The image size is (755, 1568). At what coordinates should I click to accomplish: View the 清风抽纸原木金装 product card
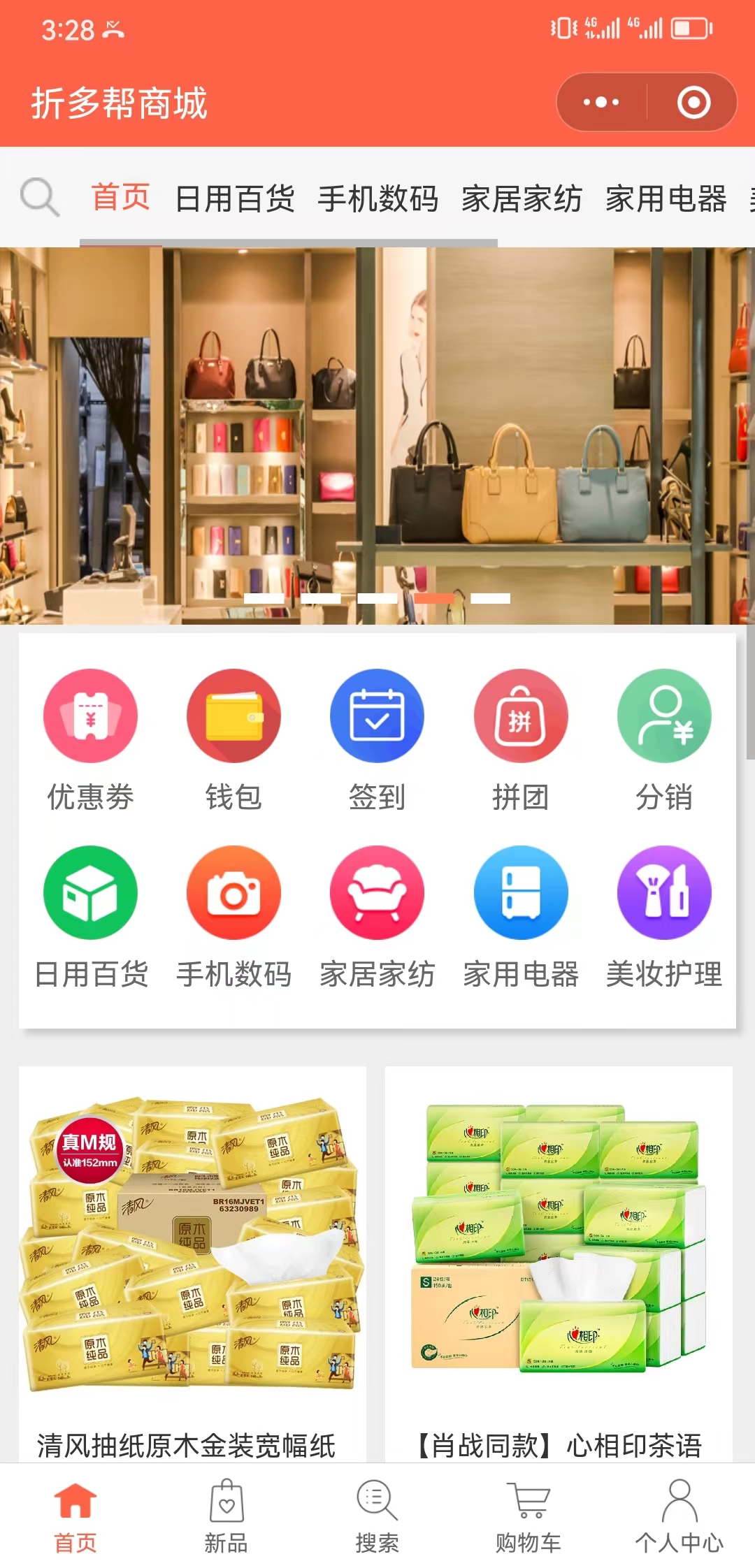[x=192, y=1258]
